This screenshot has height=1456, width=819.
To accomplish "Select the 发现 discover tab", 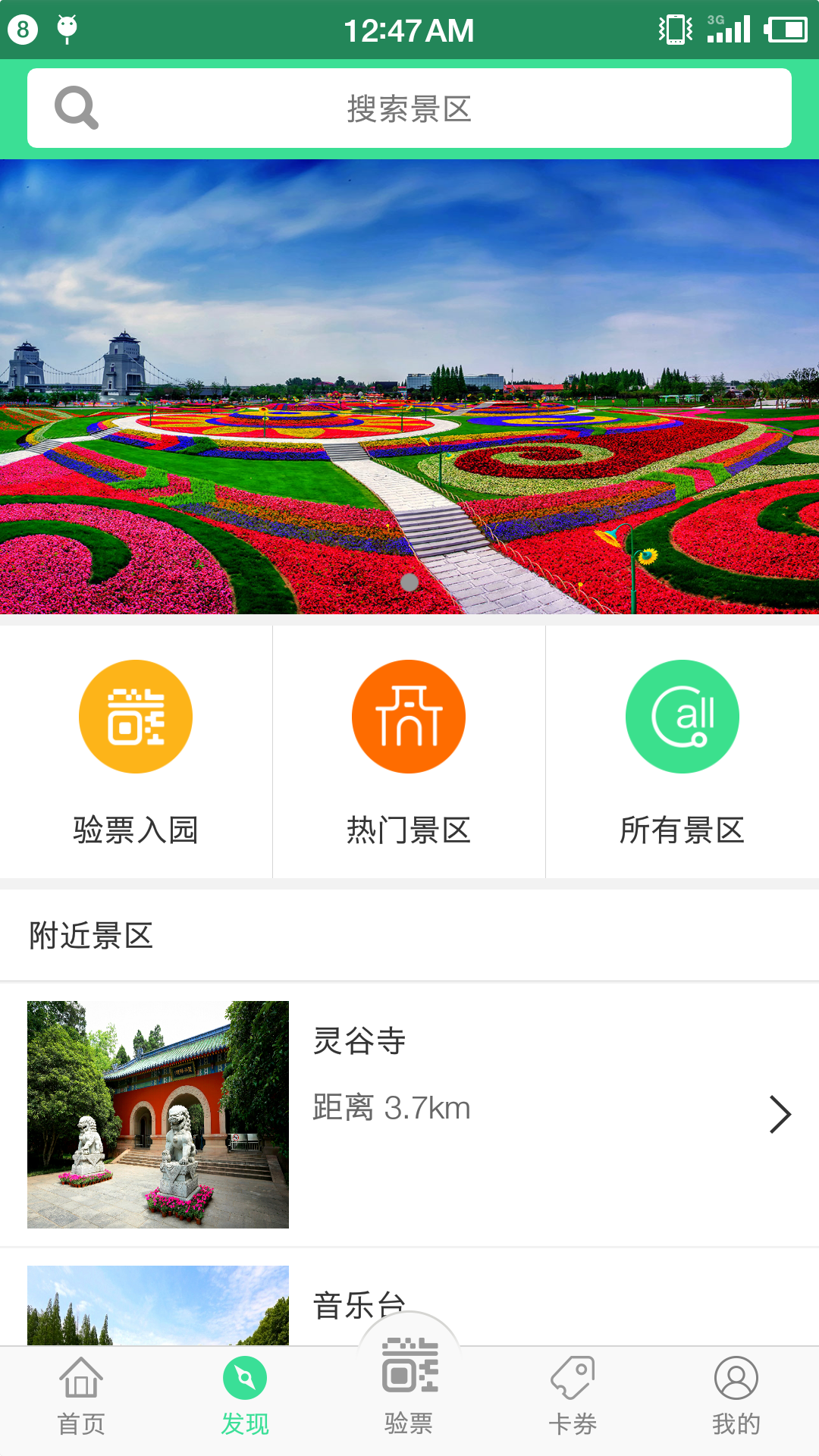I will [245, 1397].
